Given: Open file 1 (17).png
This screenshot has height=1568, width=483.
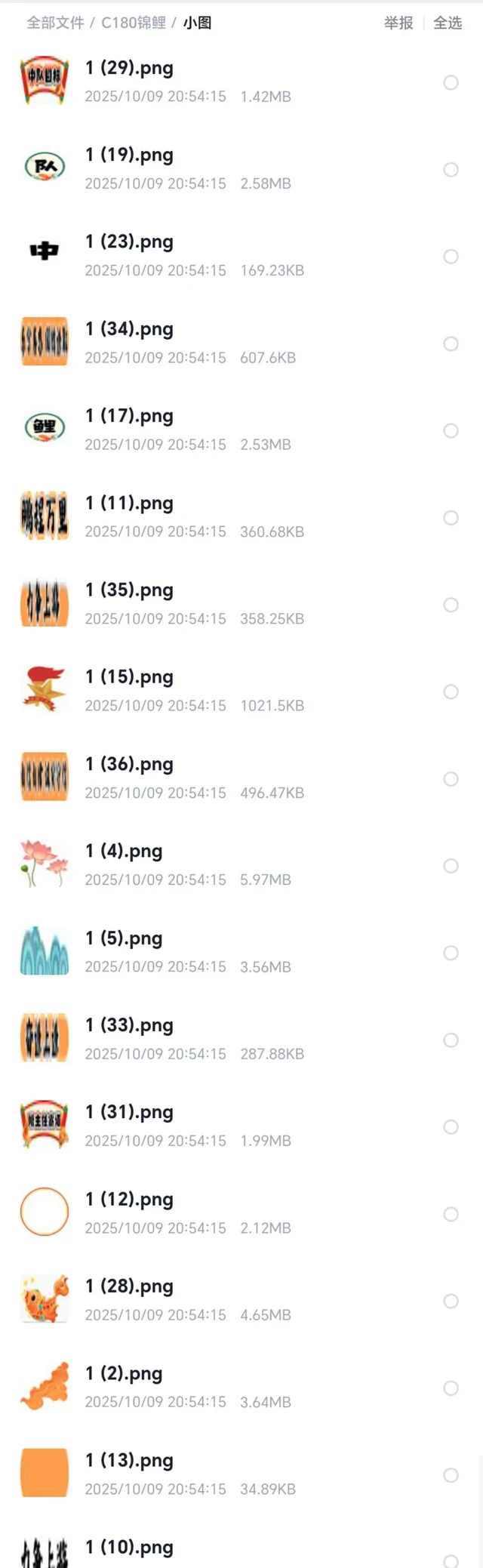Looking at the screenshot, I should pyautogui.click(x=129, y=417).
